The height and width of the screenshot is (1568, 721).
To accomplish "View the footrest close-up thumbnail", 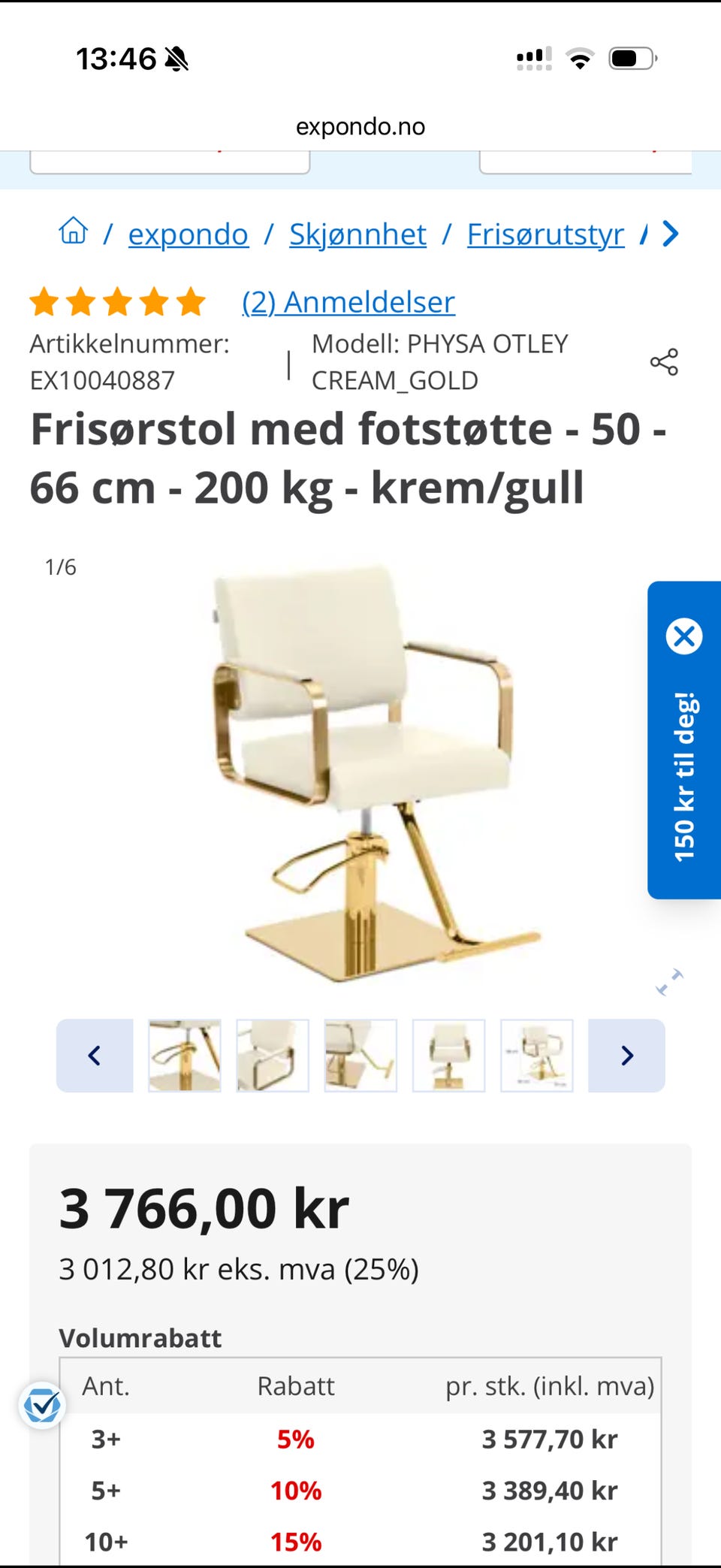I will (360, 1056).
